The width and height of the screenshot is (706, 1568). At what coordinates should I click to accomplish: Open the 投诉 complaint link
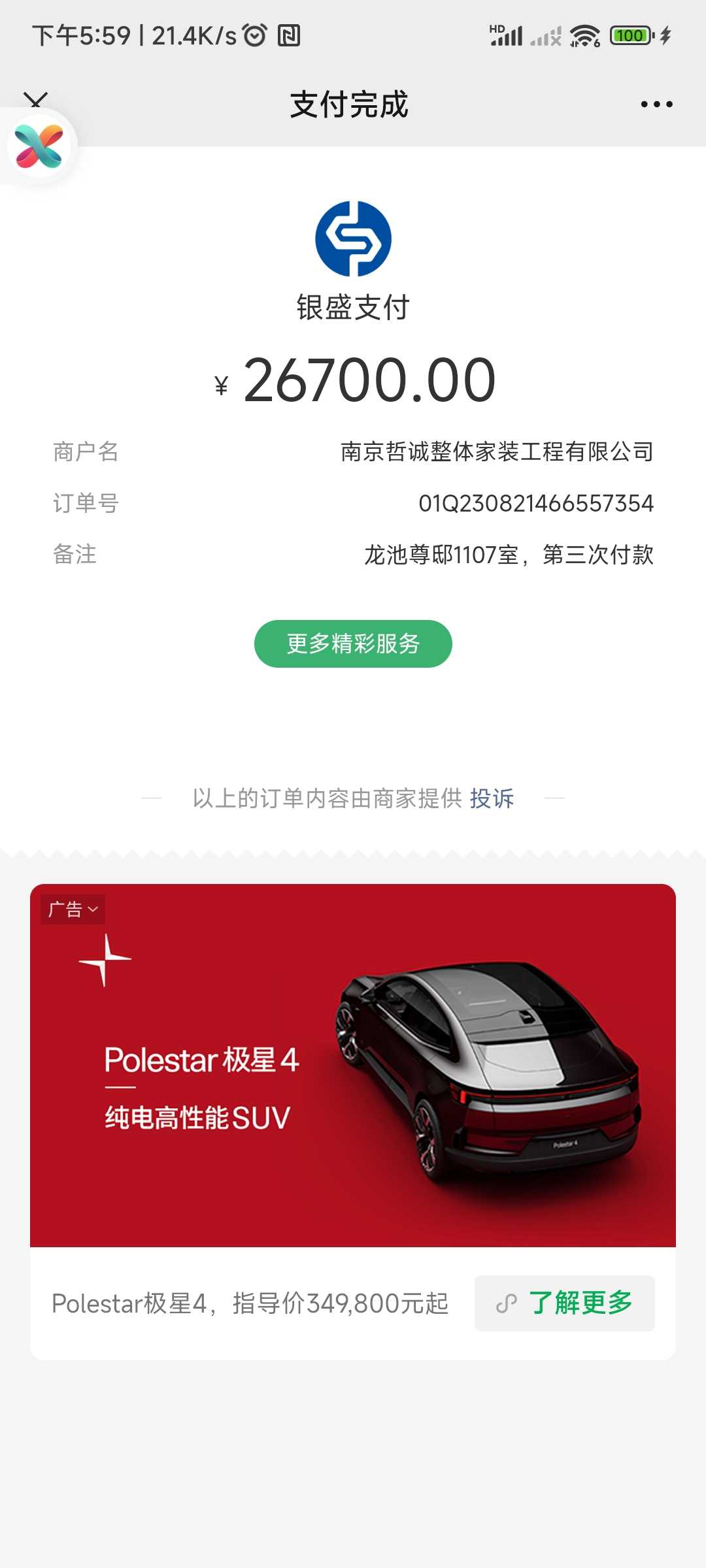tap(492, 798)
